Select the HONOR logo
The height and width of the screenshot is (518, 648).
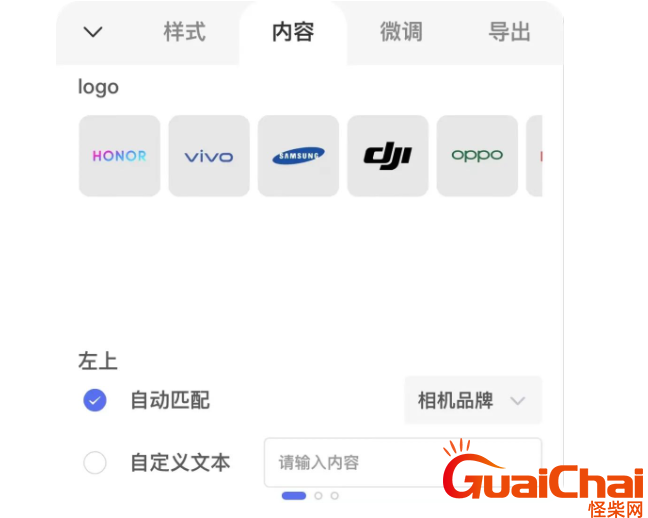[119, 156]
